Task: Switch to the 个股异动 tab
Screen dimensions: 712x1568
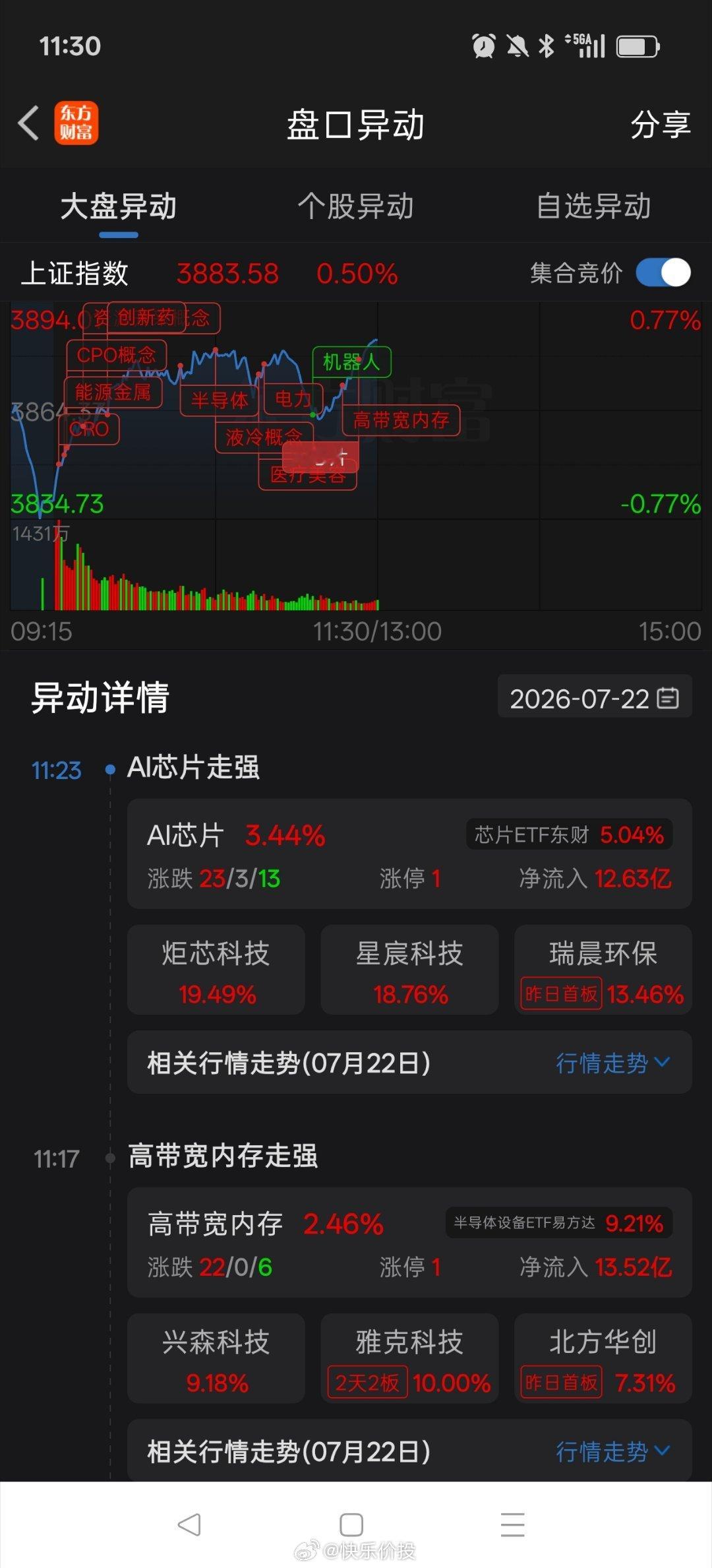Action: pos(355,206)
